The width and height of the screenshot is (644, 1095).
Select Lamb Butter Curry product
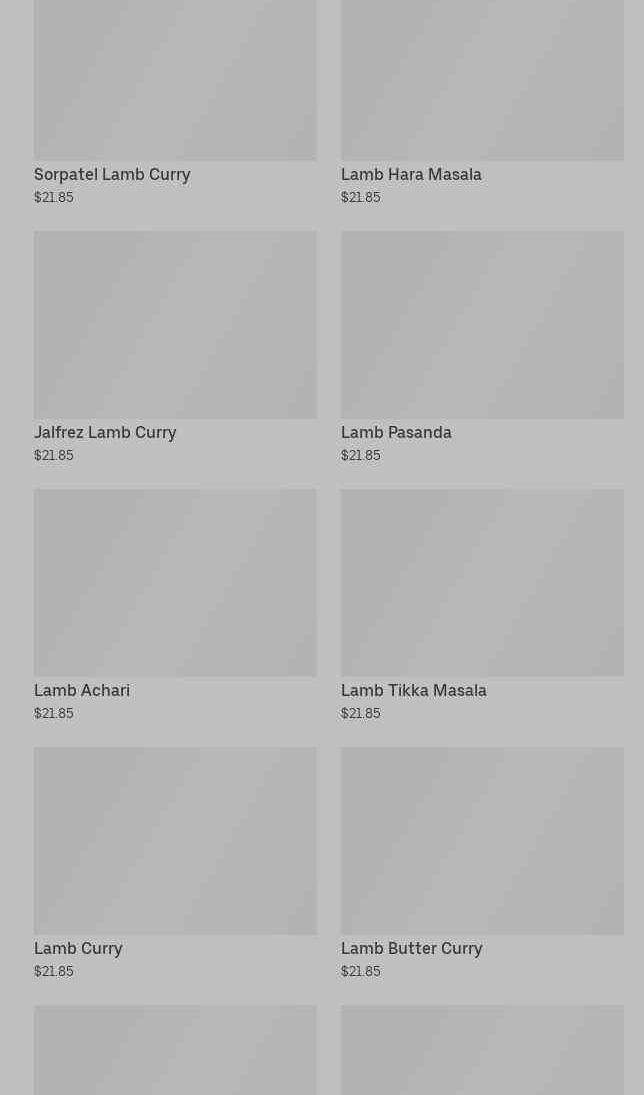coord(411,948)
